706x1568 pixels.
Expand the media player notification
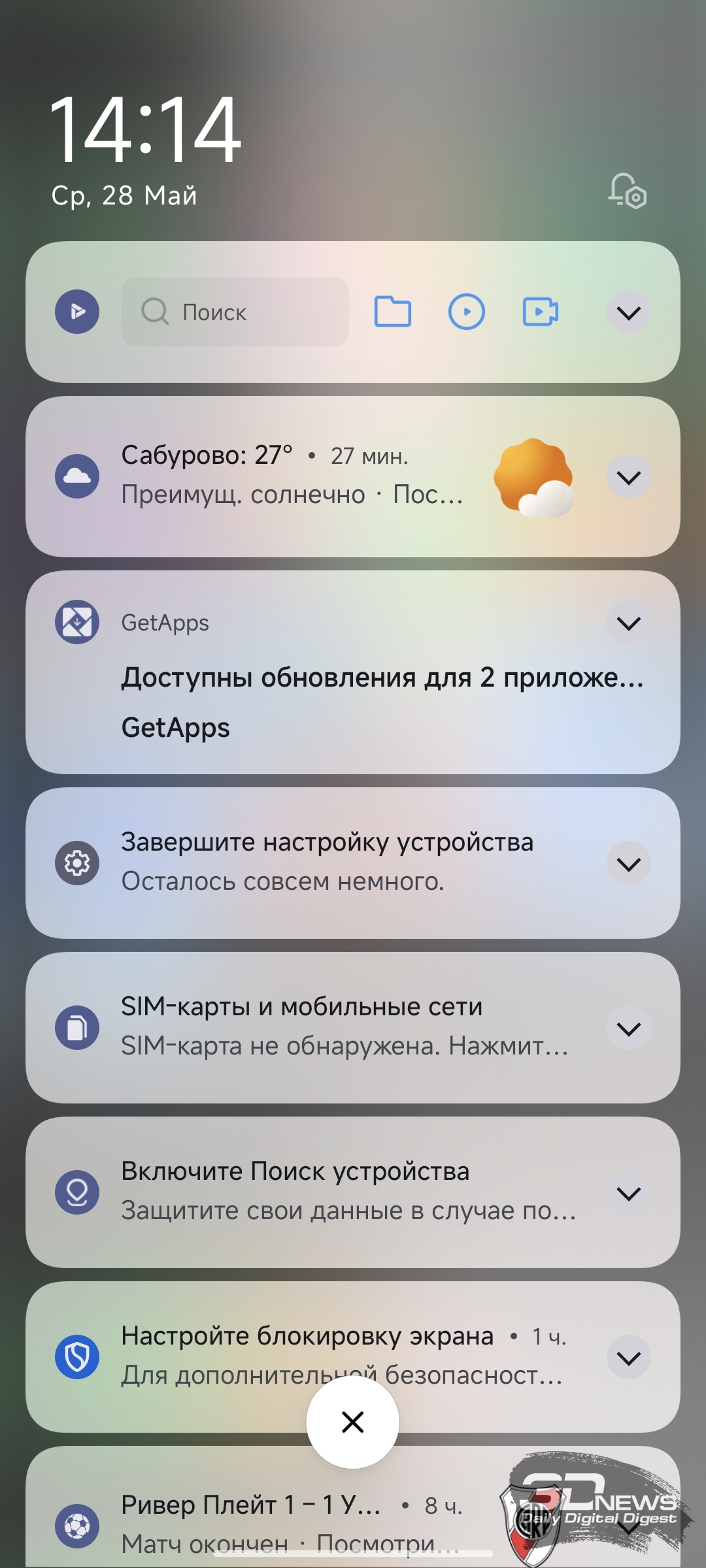tap(628, 312)
